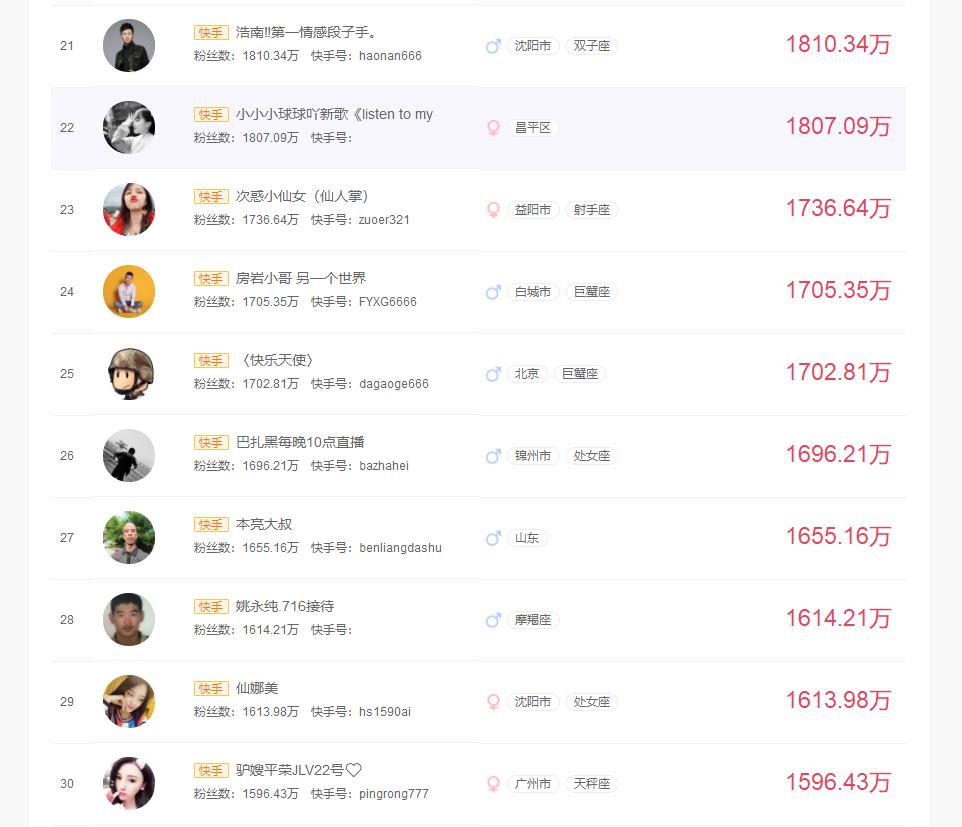Open rank 25 row 快乐天使
The image size is (962, 827).
(278, 360)
